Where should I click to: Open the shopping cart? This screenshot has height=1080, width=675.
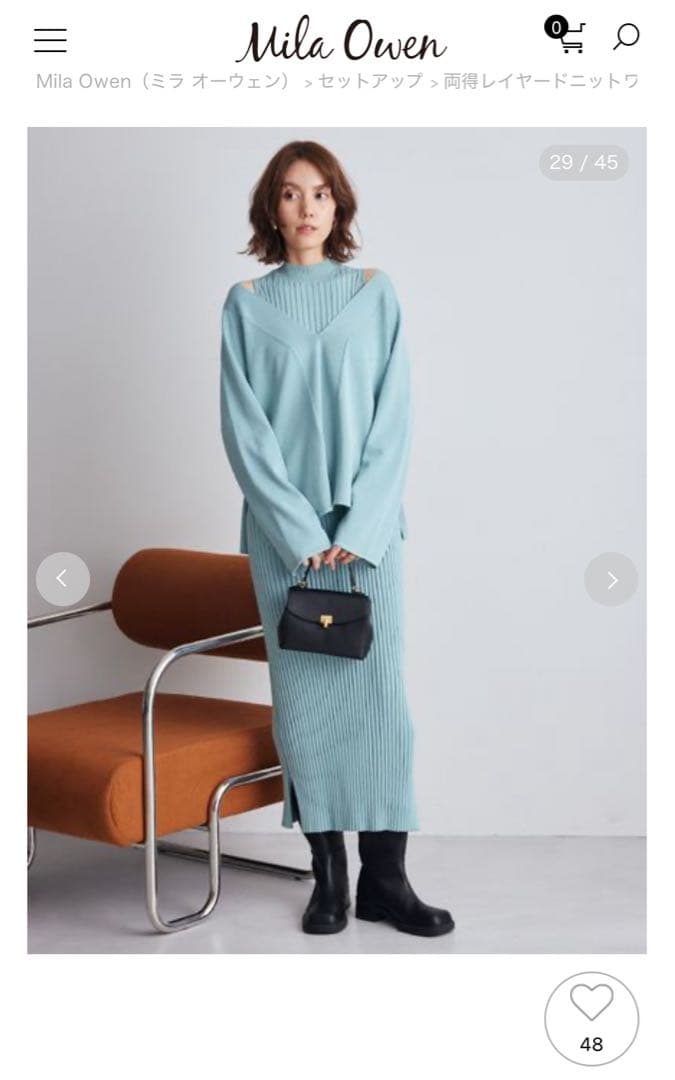[567, 37]
